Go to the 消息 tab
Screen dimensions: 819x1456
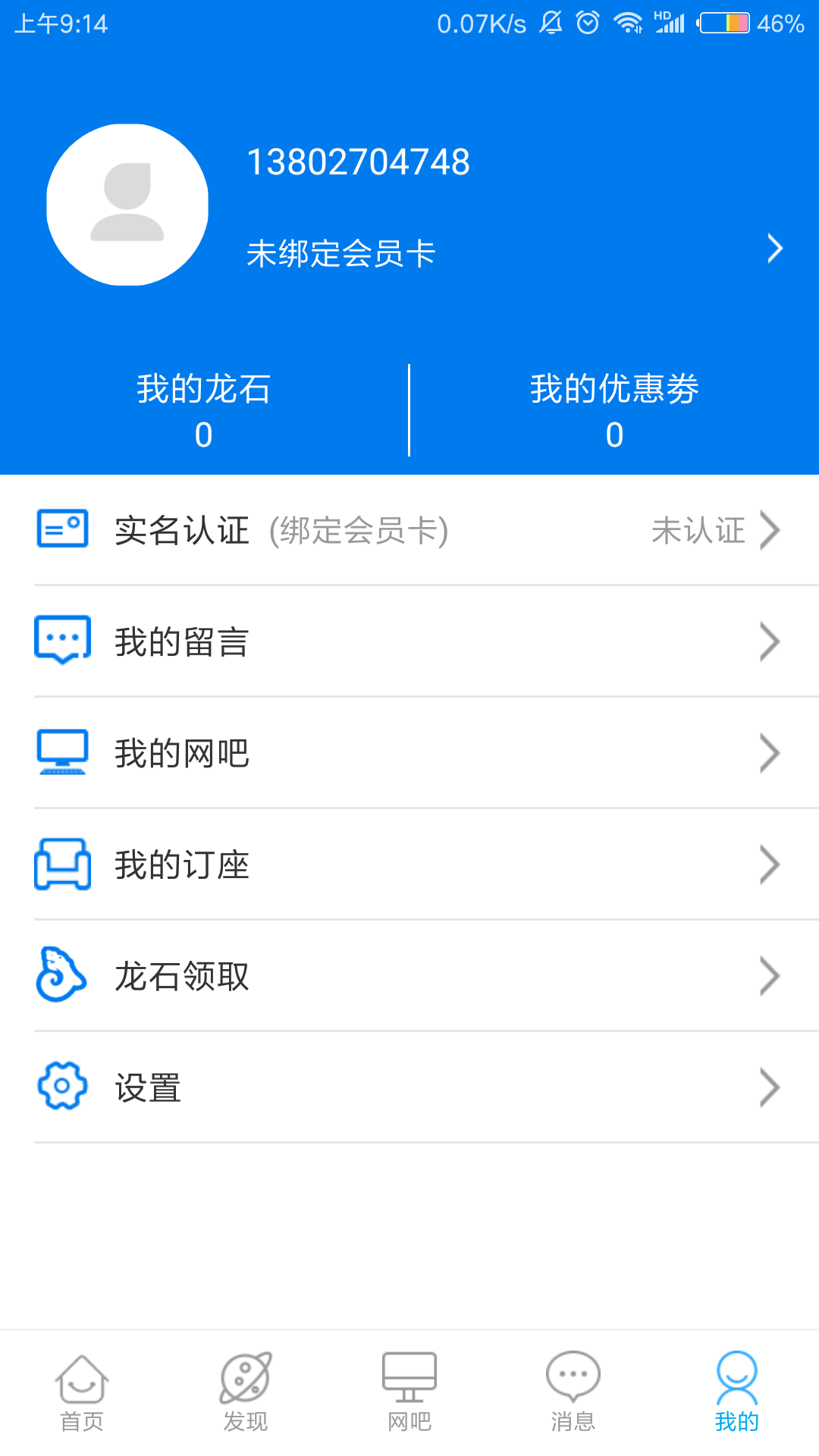pyautogui.click(x=573, y=1393)
